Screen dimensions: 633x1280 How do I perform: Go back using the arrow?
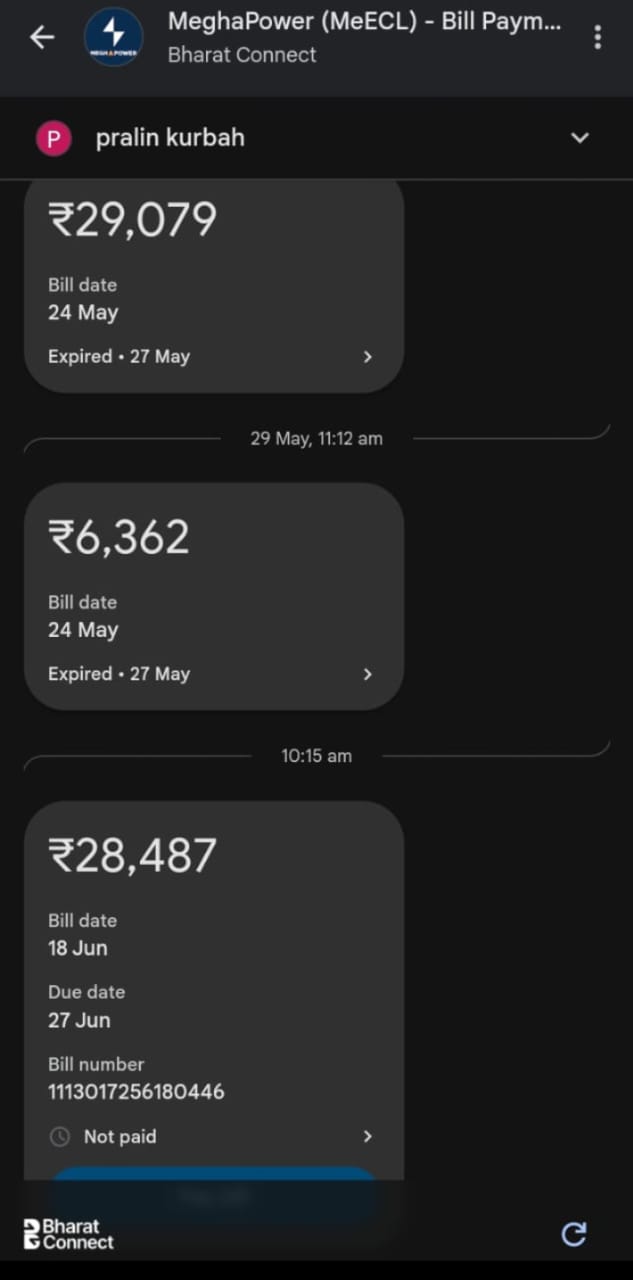point(42,38)
